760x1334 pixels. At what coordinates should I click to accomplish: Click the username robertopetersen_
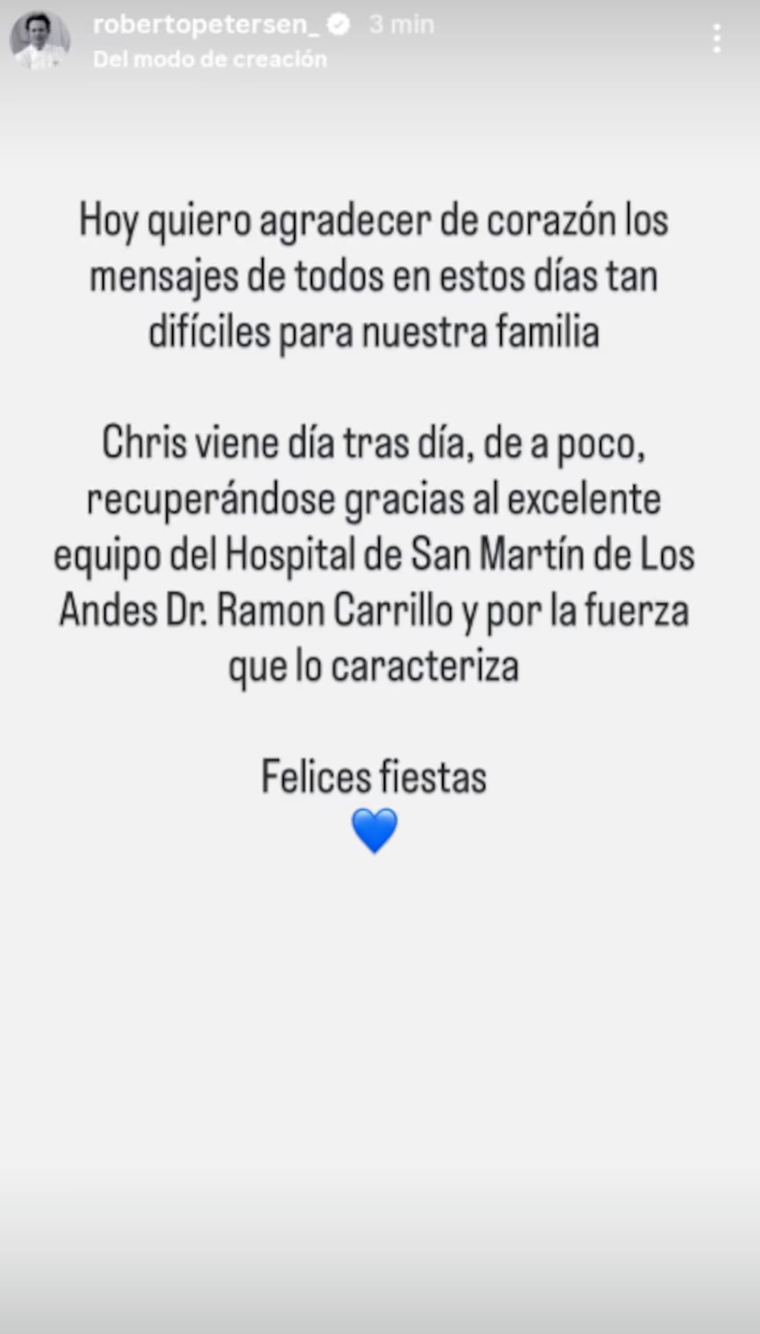[212, 24]
